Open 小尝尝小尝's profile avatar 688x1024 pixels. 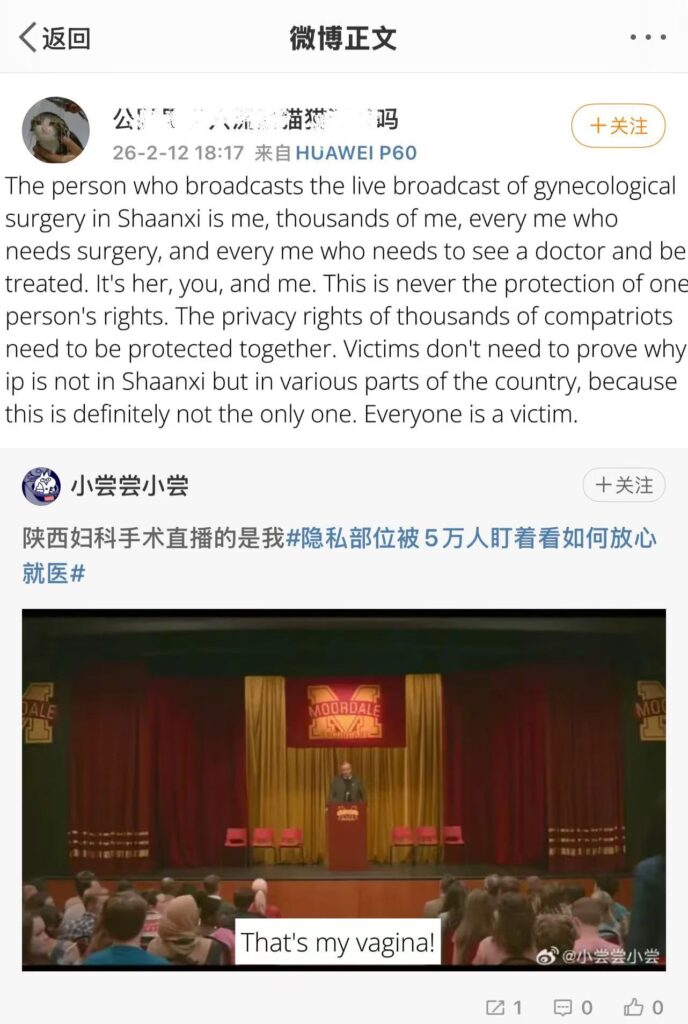pyautogui.click(x=42, y=486)
